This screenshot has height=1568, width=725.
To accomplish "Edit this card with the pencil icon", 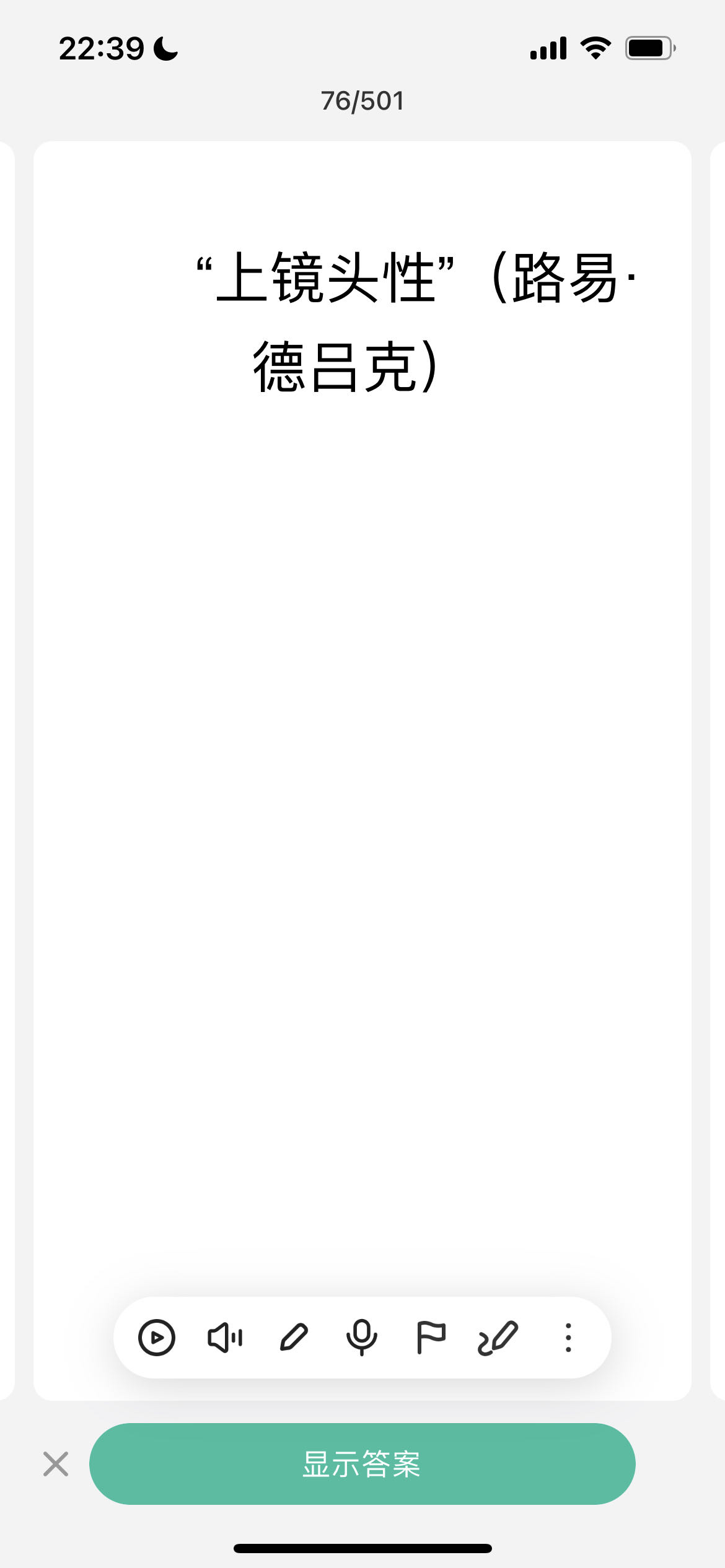I will tap(294, 1338).
